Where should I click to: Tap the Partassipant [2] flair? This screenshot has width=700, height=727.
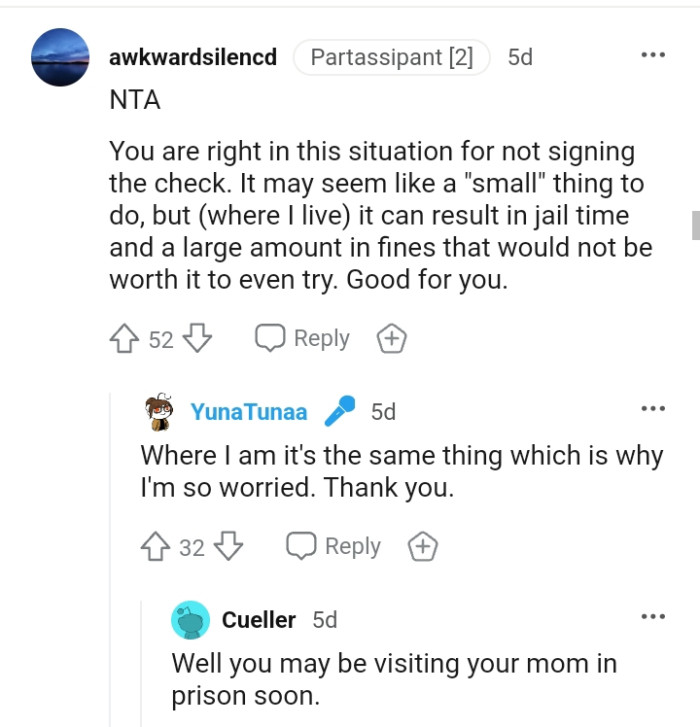point(391,57)
